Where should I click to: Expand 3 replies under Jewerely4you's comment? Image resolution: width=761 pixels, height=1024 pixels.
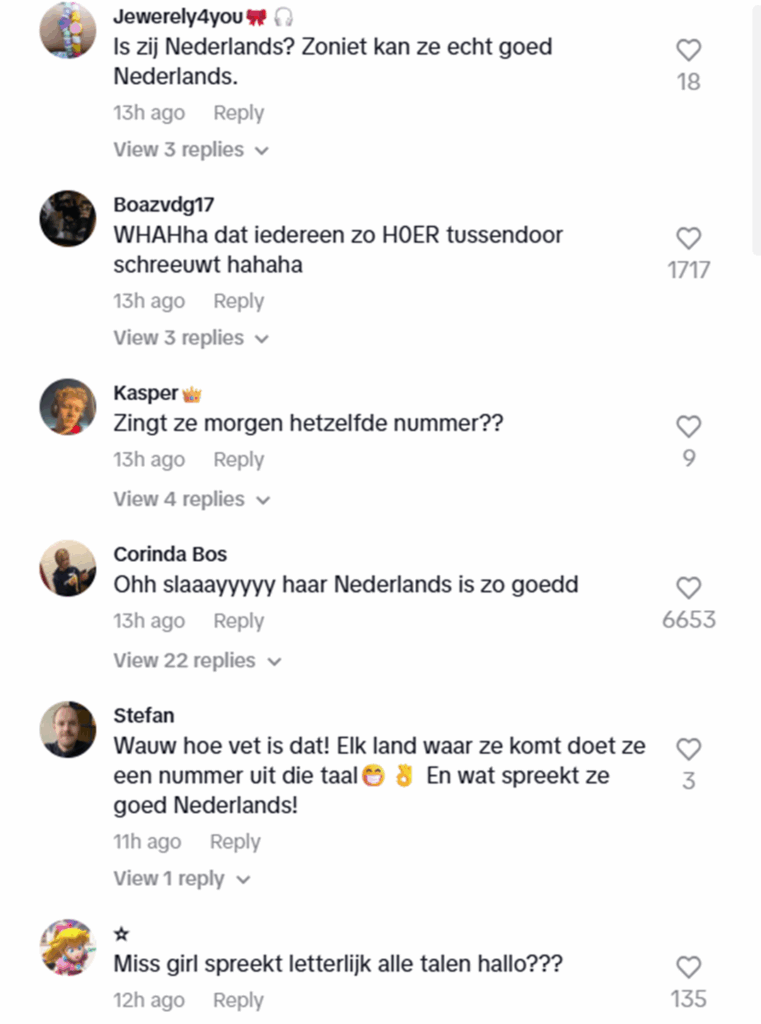point(191,150)
